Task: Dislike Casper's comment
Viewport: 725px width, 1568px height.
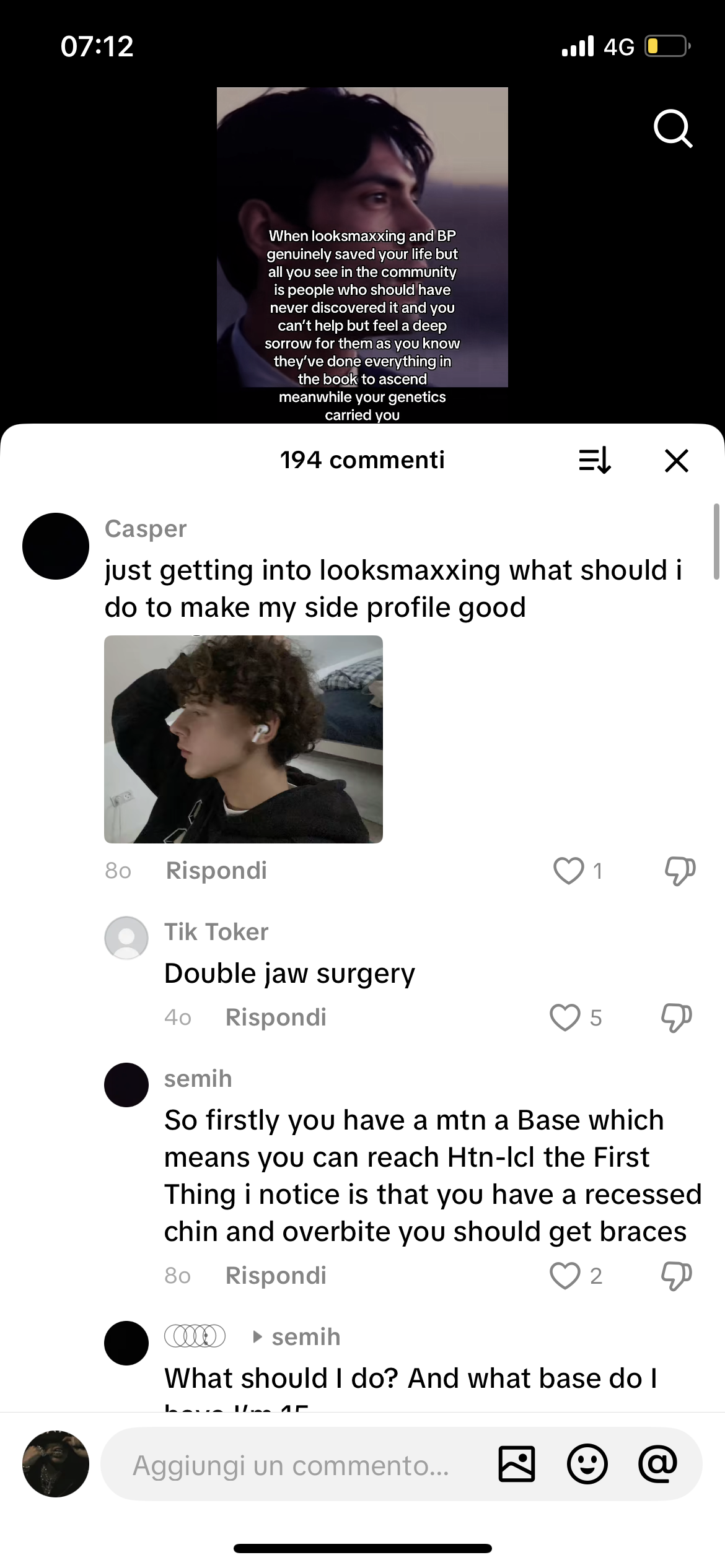Action: 680,871
